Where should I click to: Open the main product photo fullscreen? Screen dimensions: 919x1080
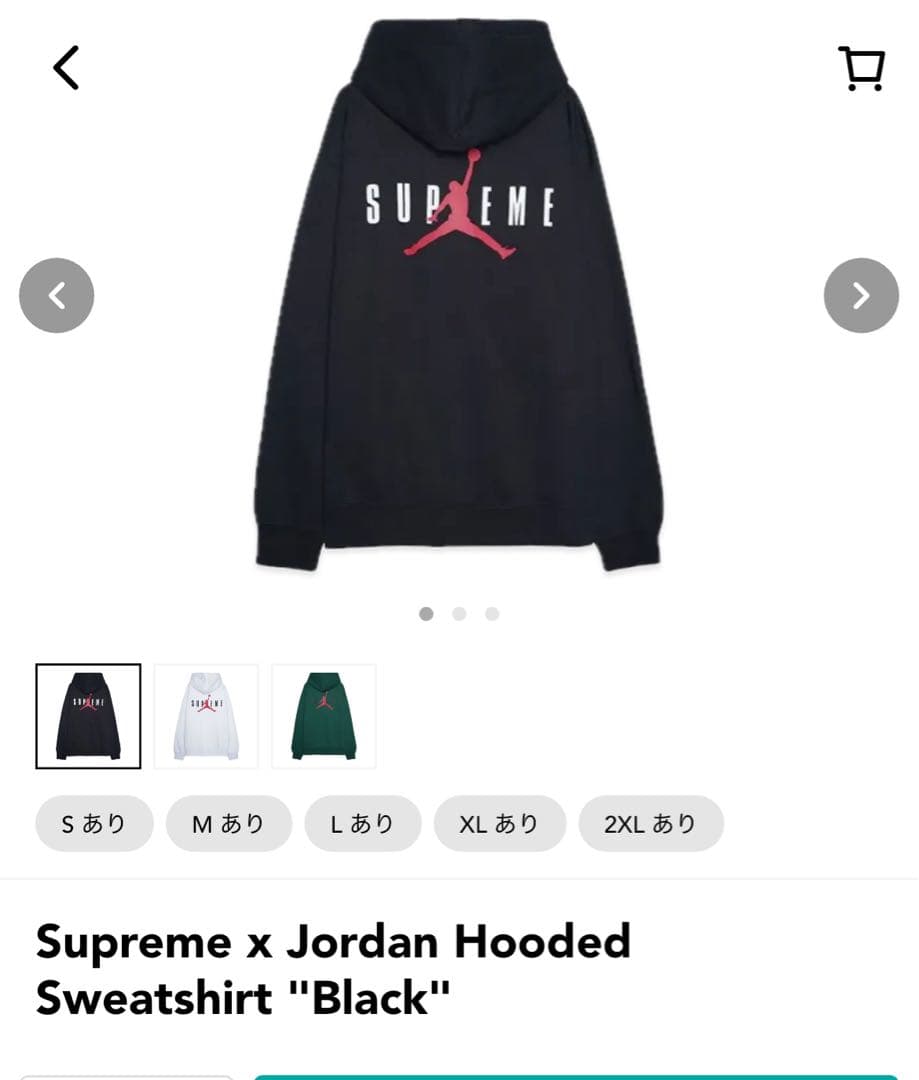click(459, 300)
